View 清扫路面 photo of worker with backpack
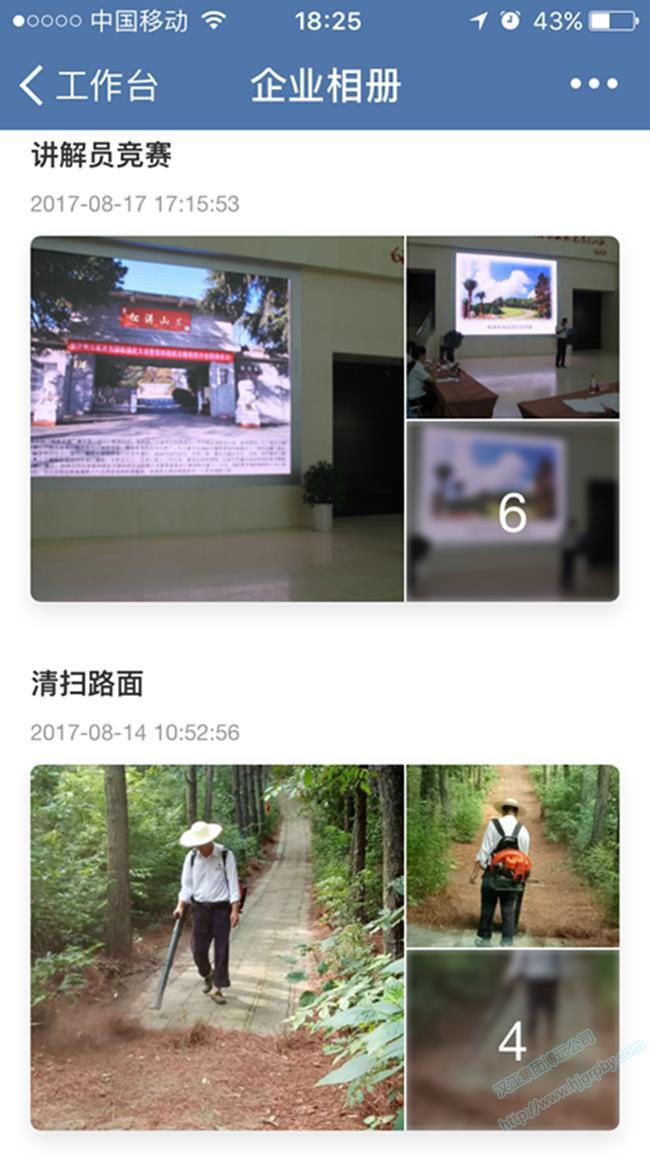Screen dimensions: 650x1155 click(x=513, y=855)
